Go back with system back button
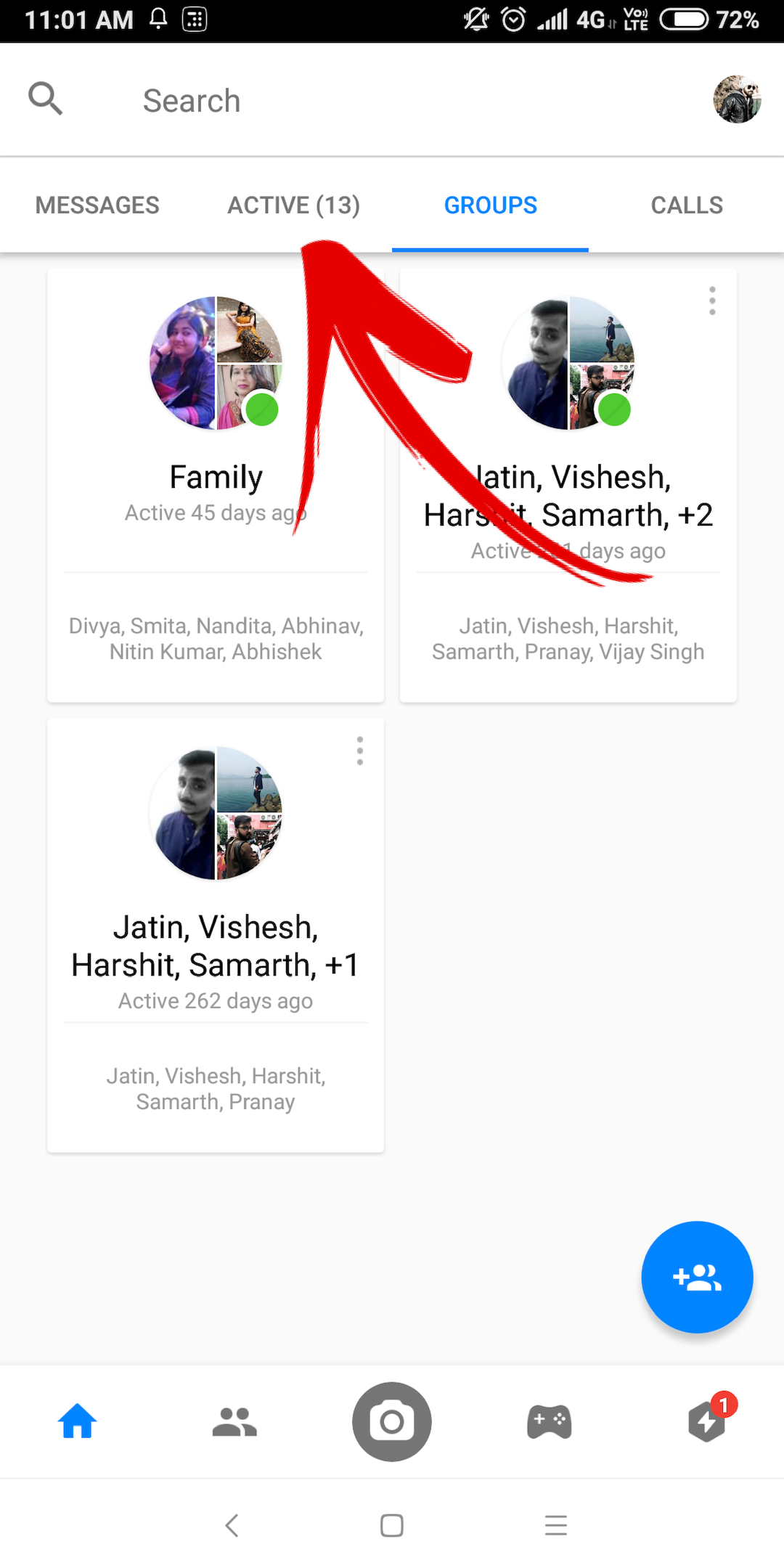This screenshot has width=784, height=1568. (x=232, y=1525)
